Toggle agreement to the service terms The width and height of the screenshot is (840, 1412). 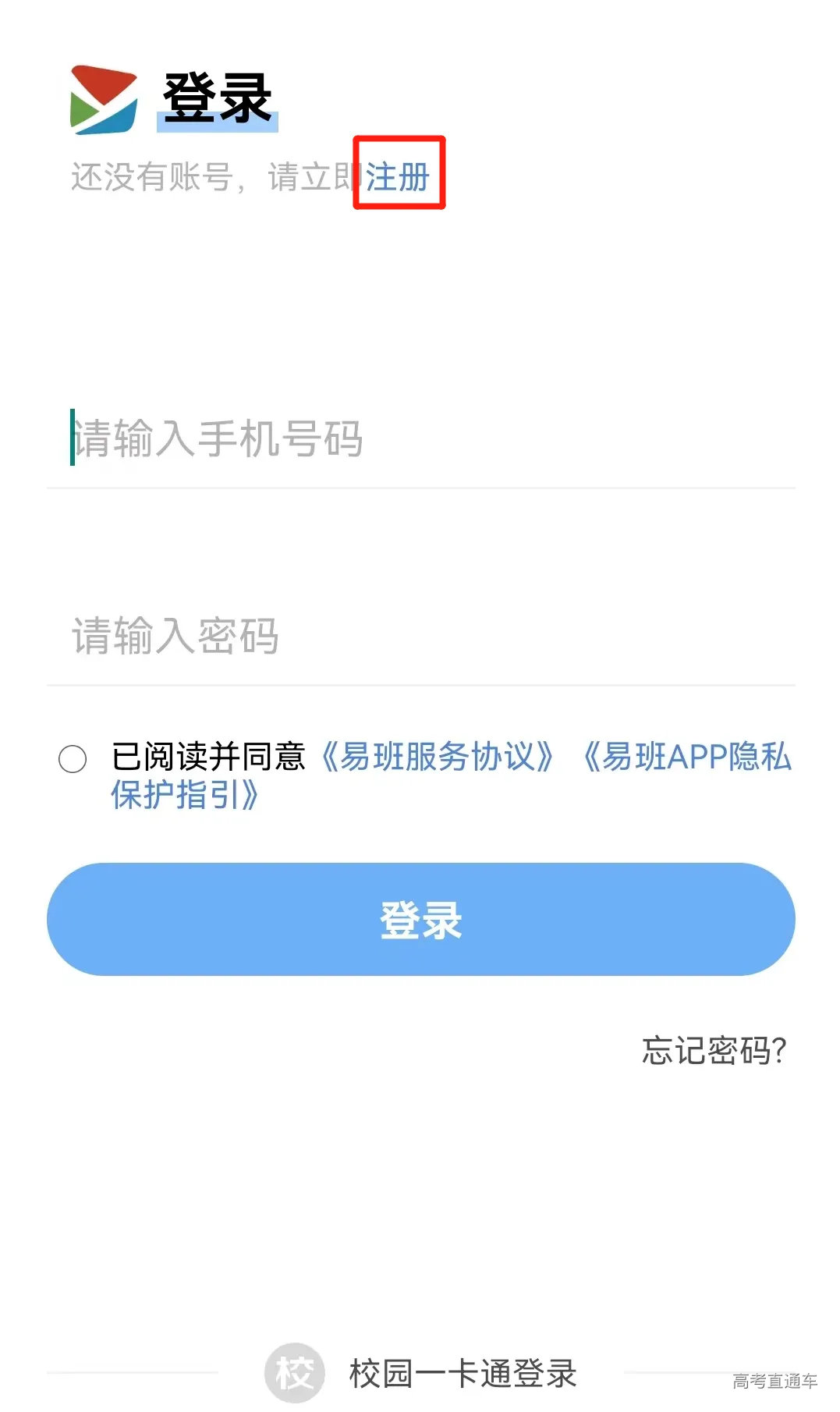pos(73,759)
